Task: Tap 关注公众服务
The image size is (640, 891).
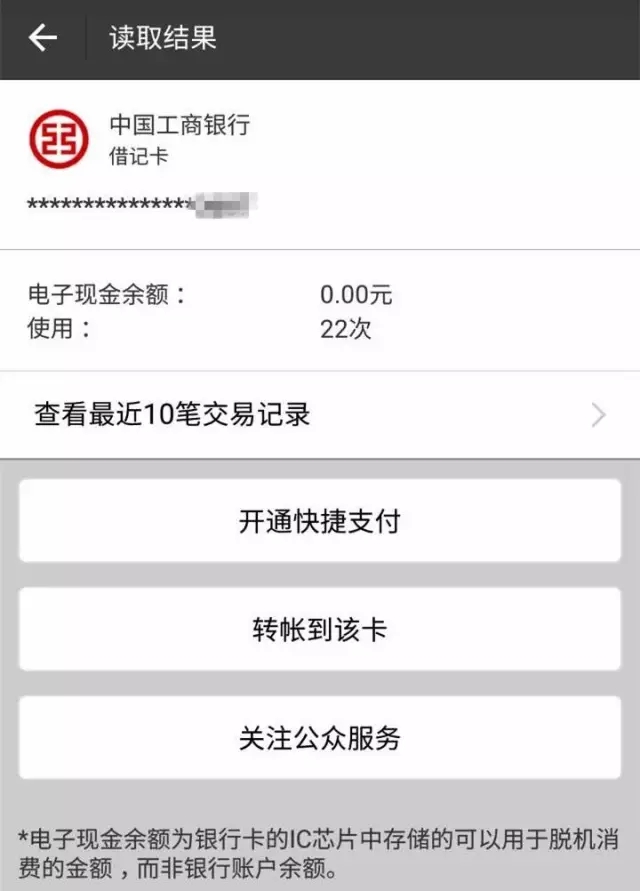Action: click(320, 738)
